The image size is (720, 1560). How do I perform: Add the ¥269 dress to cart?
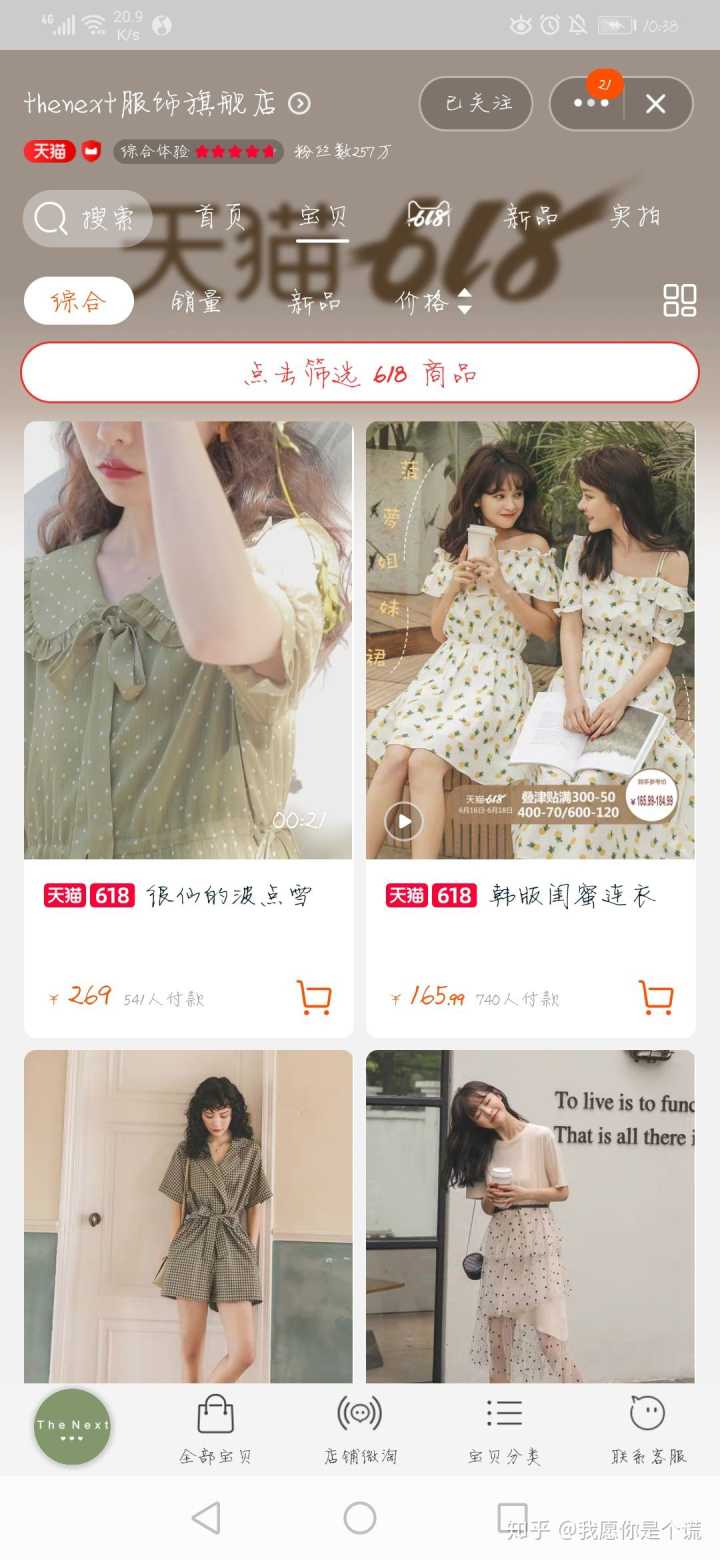coord(314,997)
